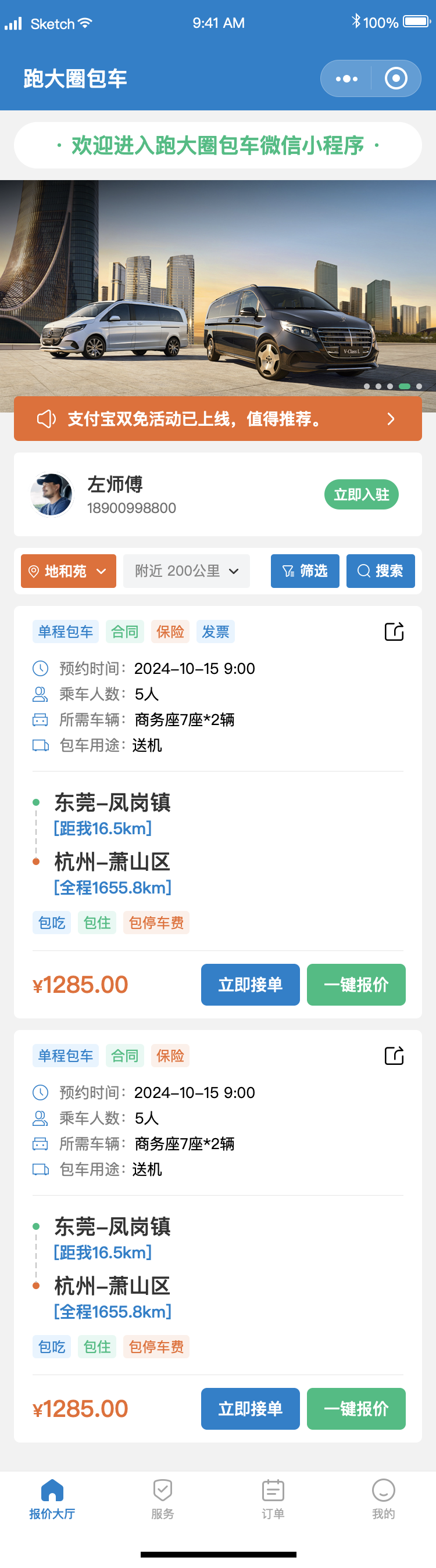Open the 附近 200公里 distance dropdown
This screenshot has width=436, height=1568.
tap(187, 571)
